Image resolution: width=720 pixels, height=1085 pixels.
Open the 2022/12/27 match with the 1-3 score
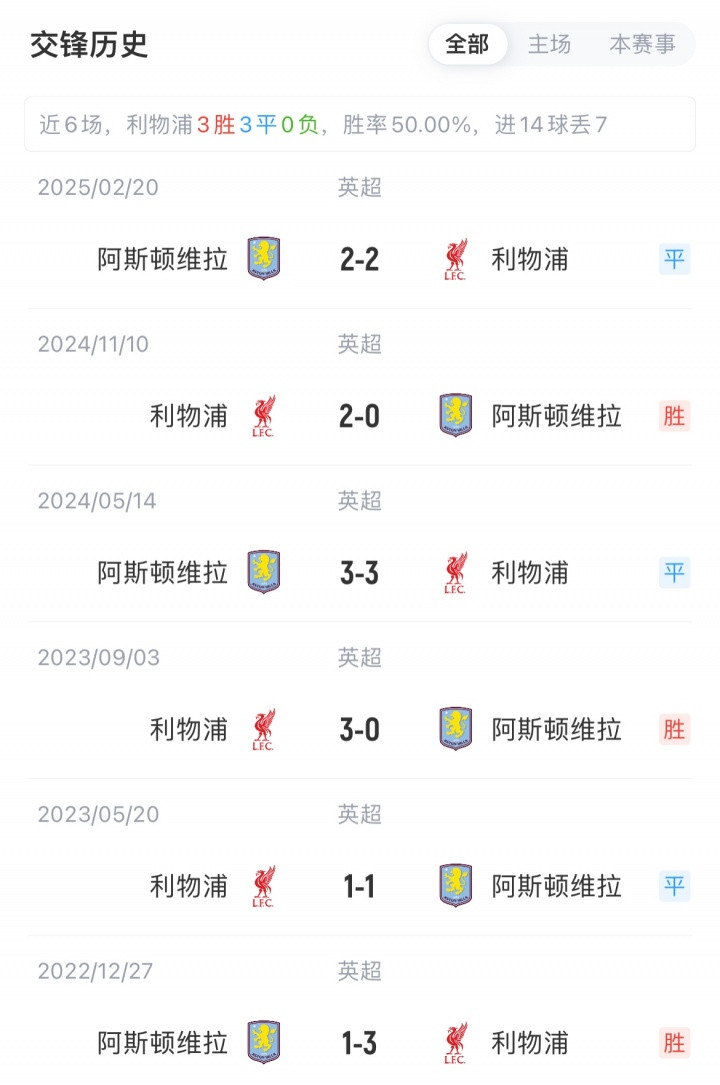tap(359, 1043)
